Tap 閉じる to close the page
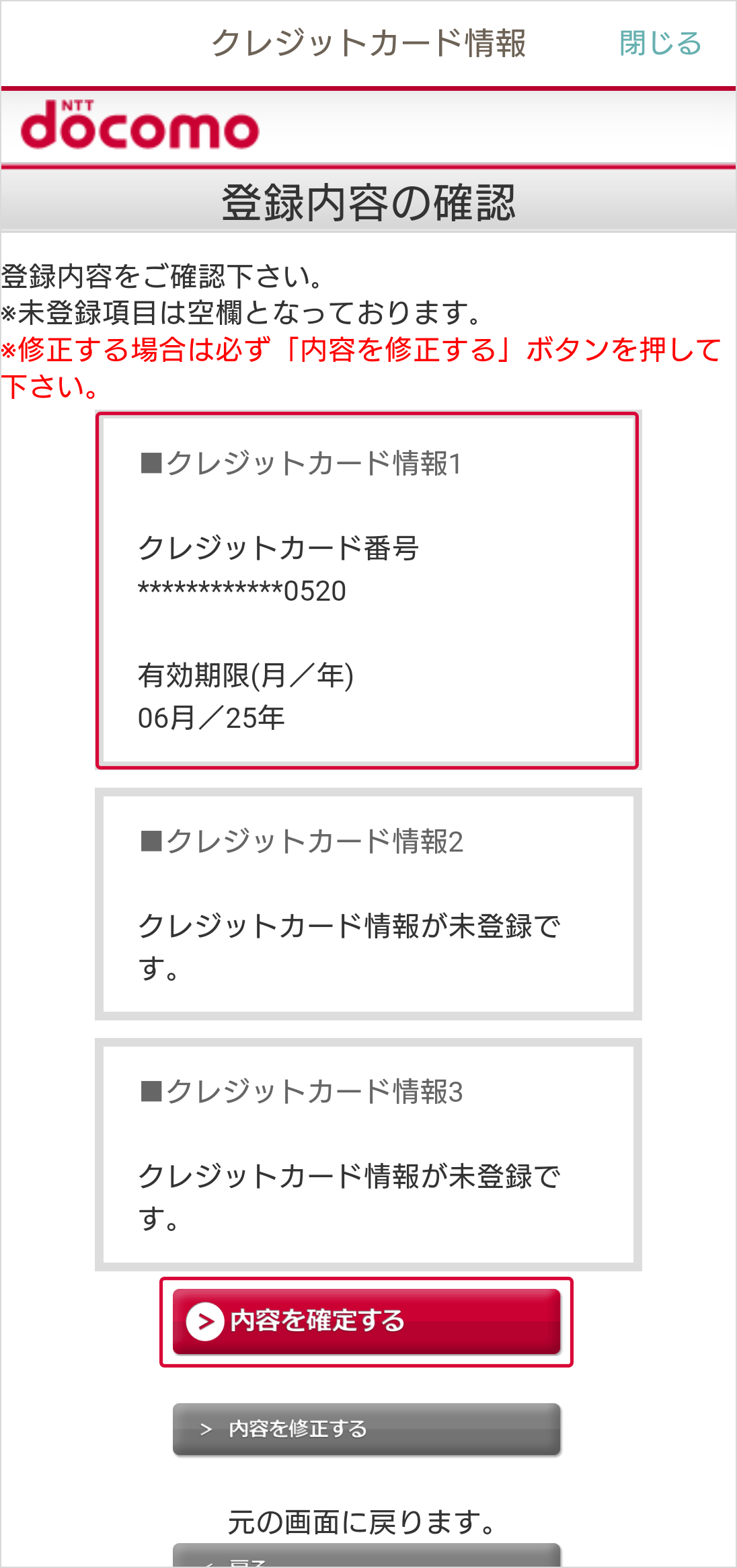Screen dimensions: 737x1568 [x=660, y=44]
